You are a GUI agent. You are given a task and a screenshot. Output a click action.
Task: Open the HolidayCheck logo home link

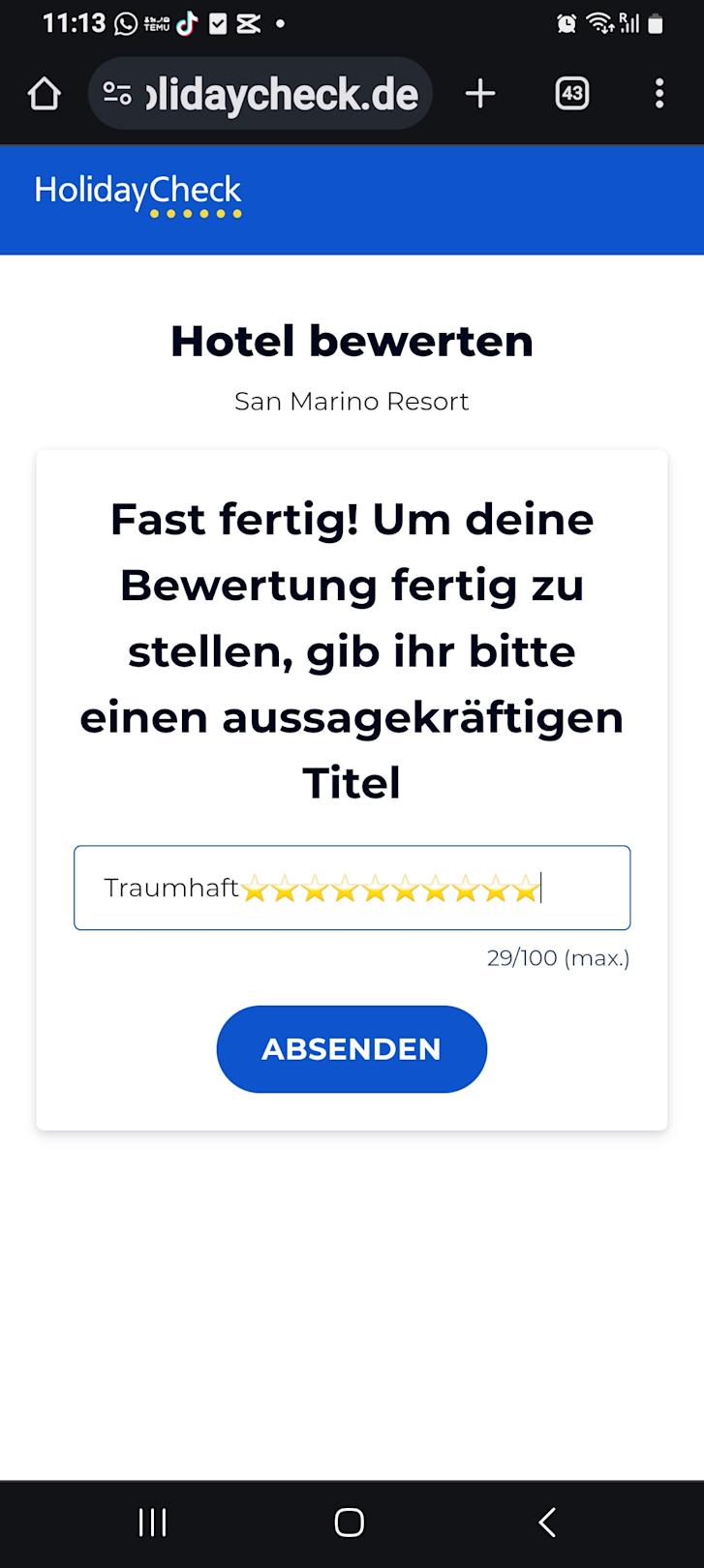coord(138,194)
